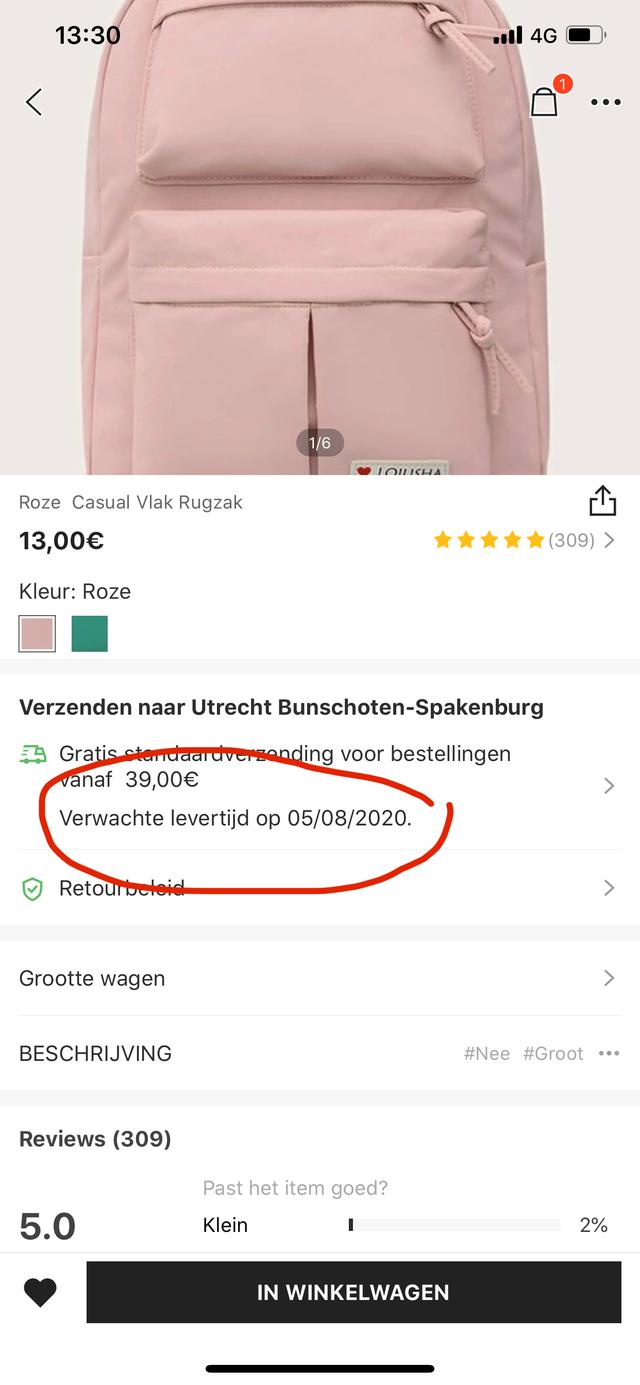The image size is (640, 1385).
Task: Go back with the arrow icon
Action: tap(34, 102)
